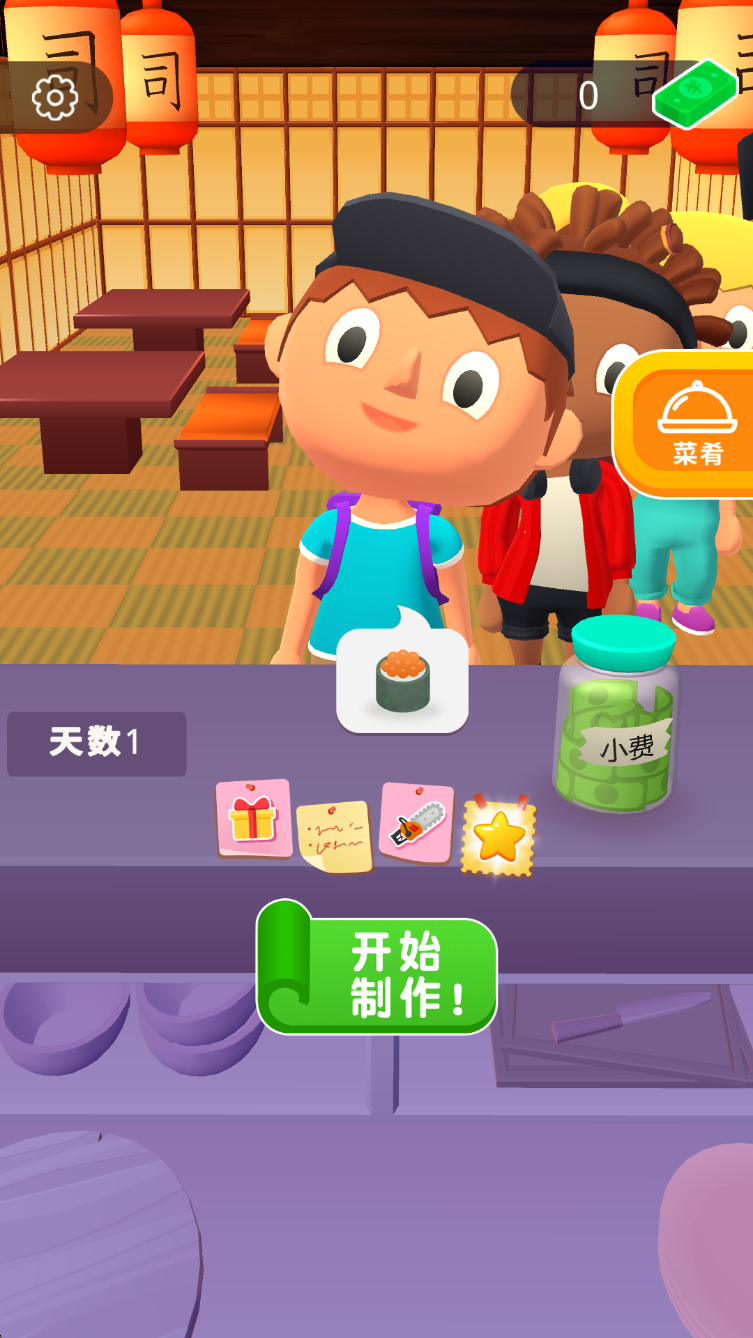Tap the 小费 tip jar
The height and width of the screenshot is (1338, 753).
pos(615,715)
